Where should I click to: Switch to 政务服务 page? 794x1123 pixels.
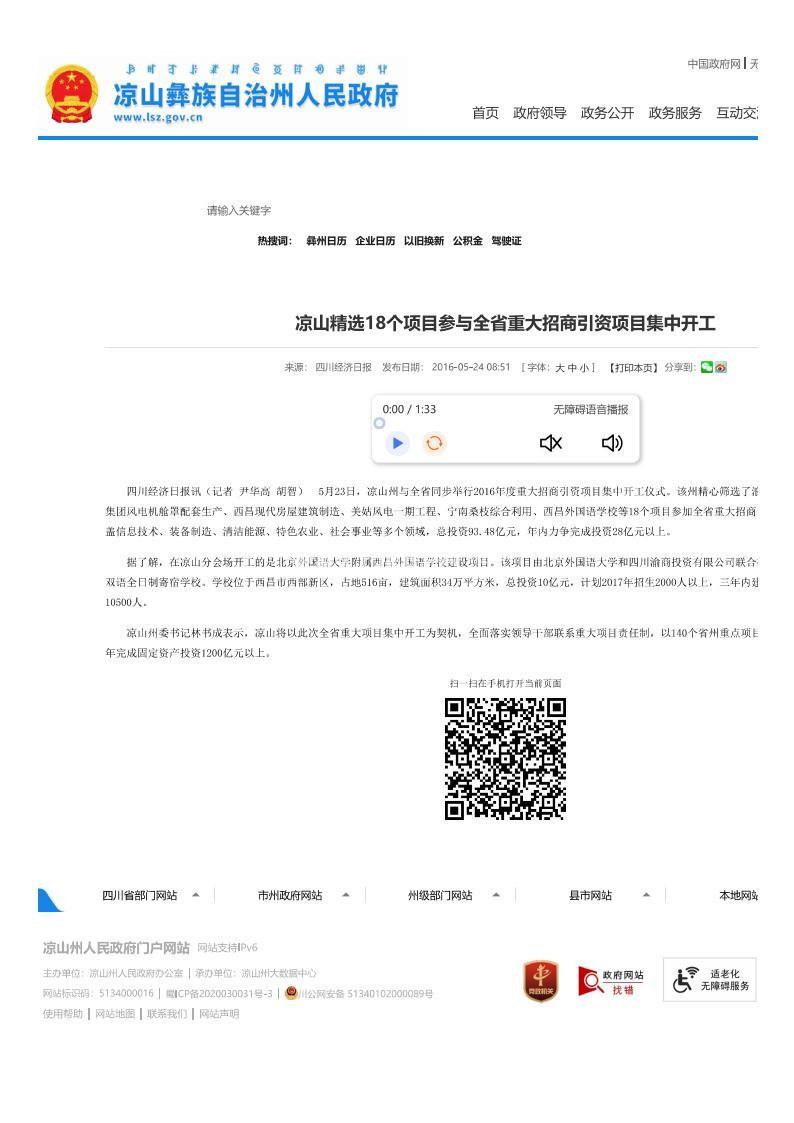[x=675, y=113]
